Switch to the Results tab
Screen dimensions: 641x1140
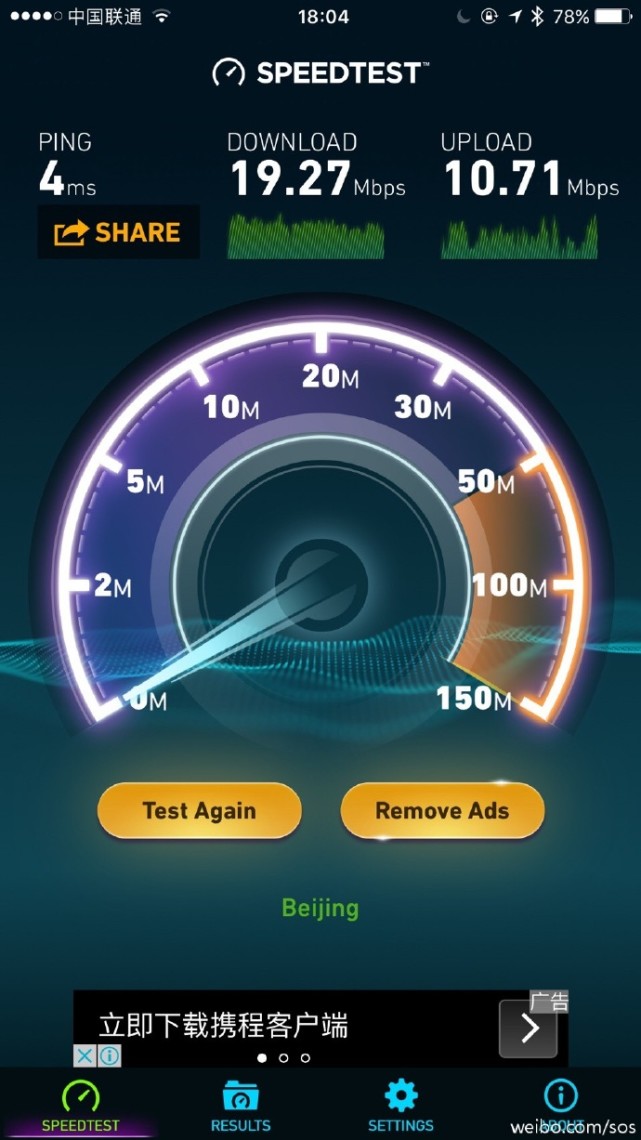(x=240, y=1105)
